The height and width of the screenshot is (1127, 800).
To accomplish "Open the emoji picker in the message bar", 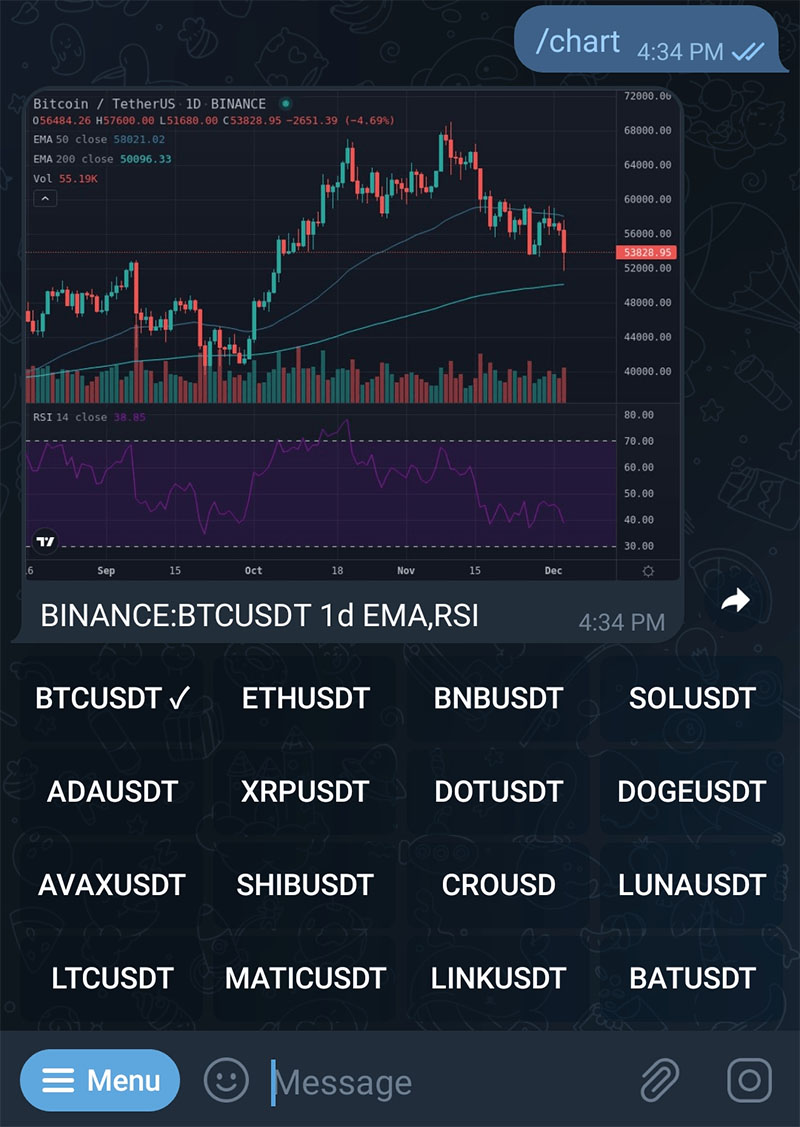I will point(226,1081).
